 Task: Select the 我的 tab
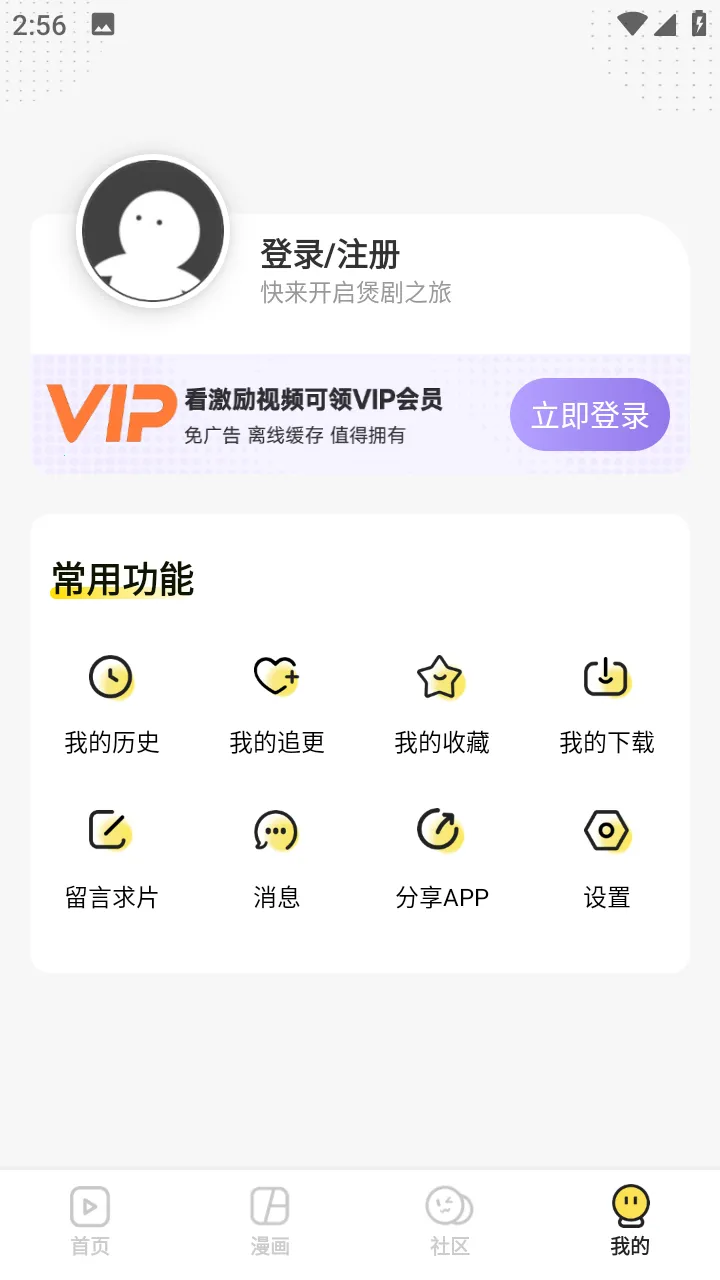pos(630,1220)
